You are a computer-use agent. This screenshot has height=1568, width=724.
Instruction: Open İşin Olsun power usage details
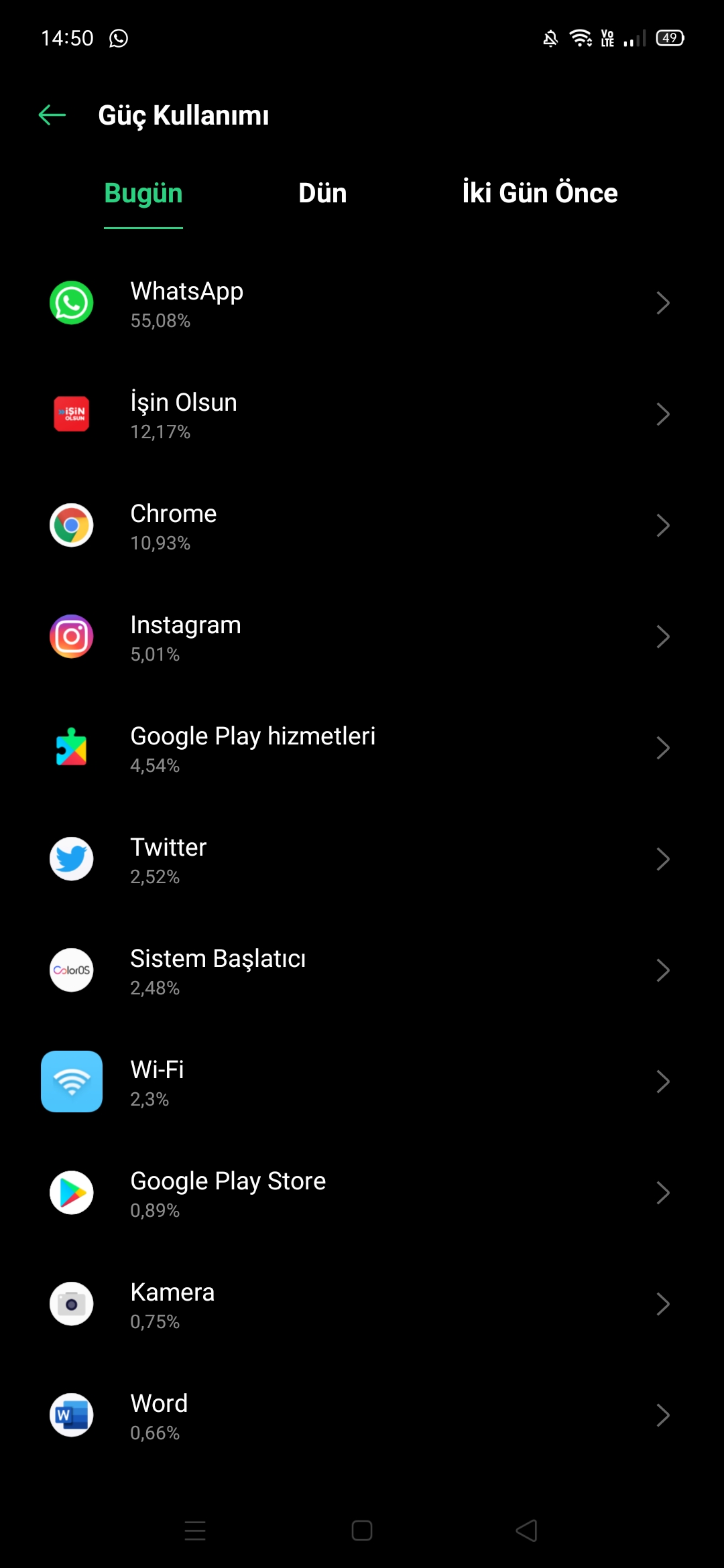(362, 415)
